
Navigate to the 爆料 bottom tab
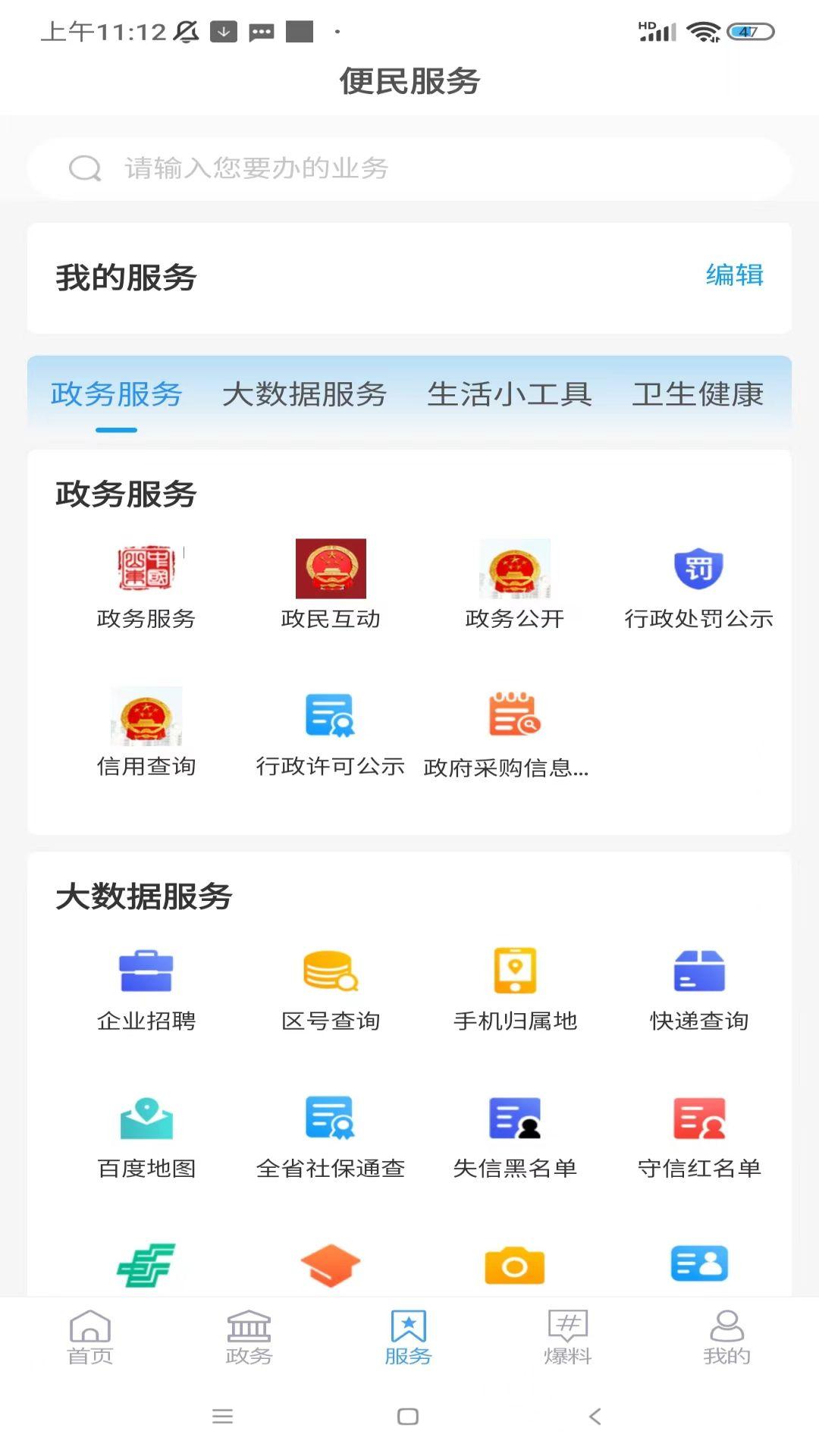click(568, 1338)
